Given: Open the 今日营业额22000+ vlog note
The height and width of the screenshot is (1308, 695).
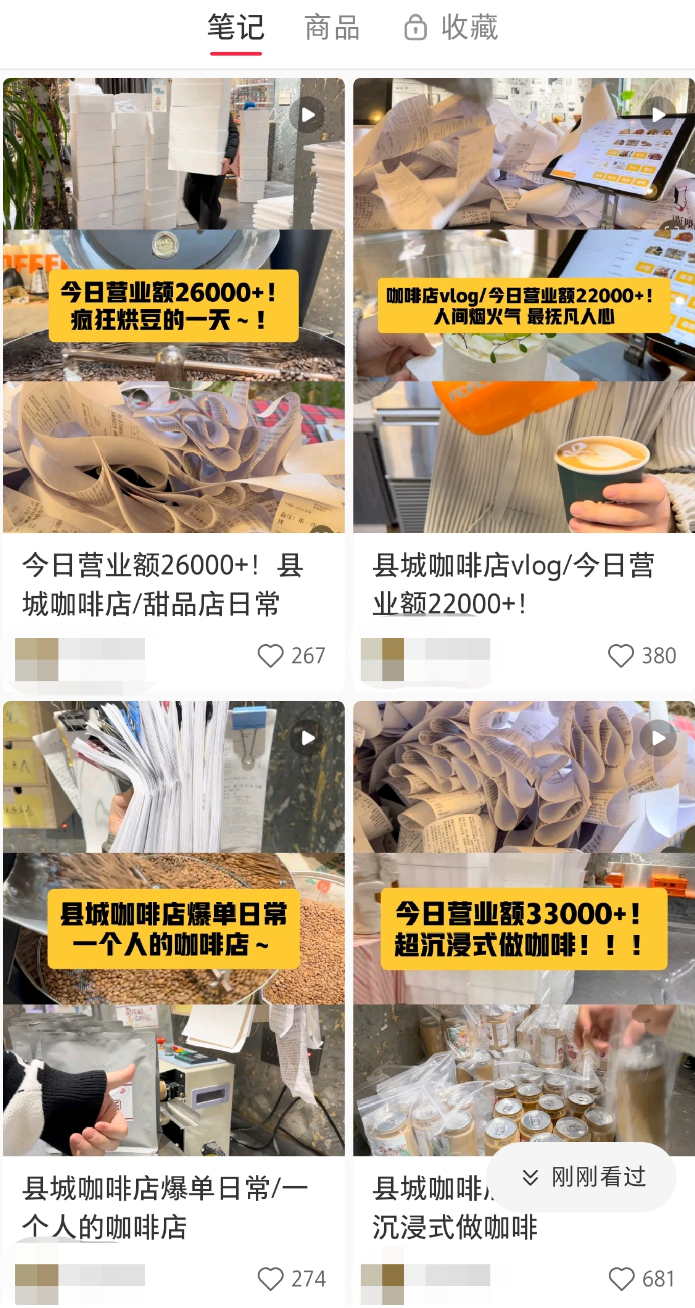Looking at the screenshot, I should click(x=523, y=305).
